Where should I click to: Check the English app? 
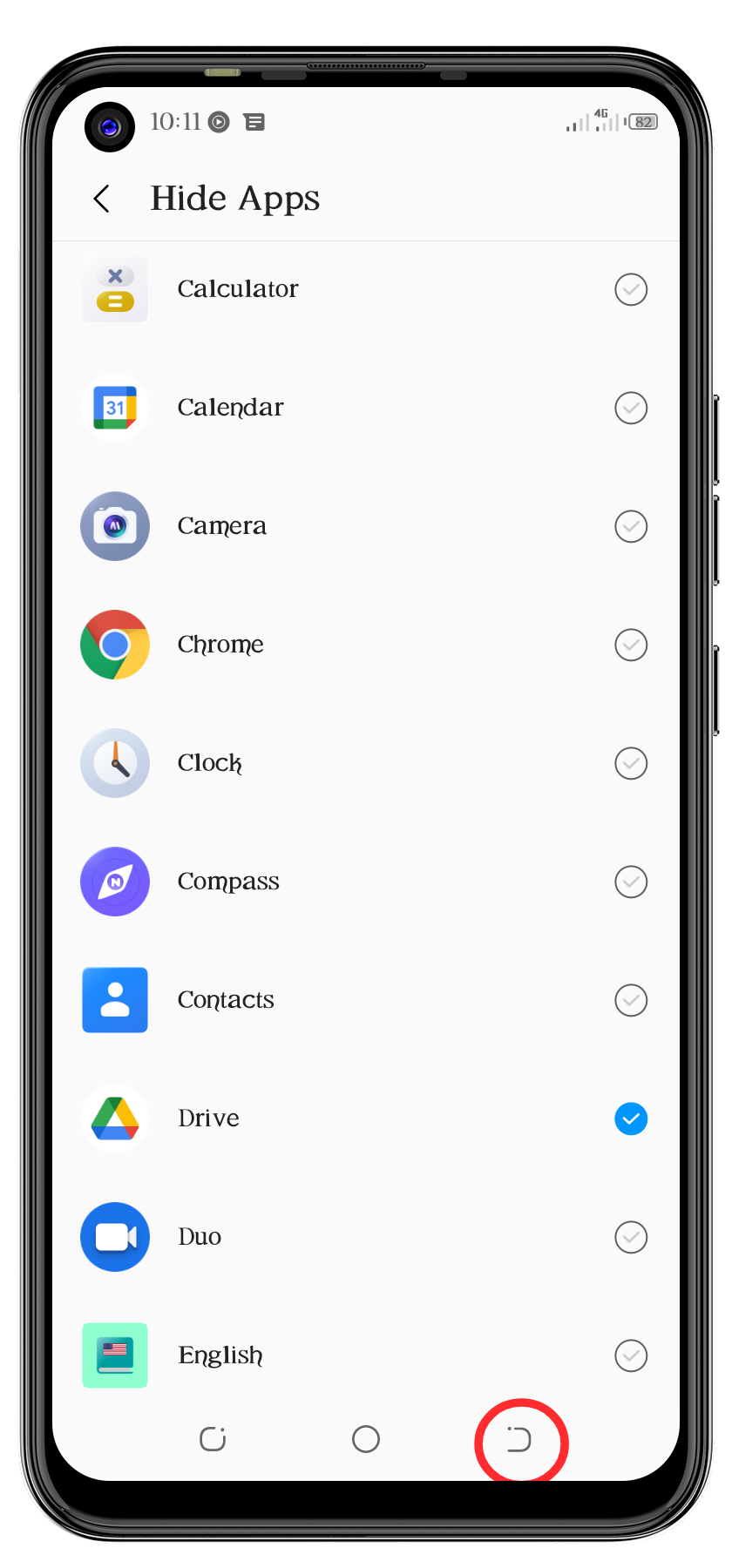coord(631,1355)
